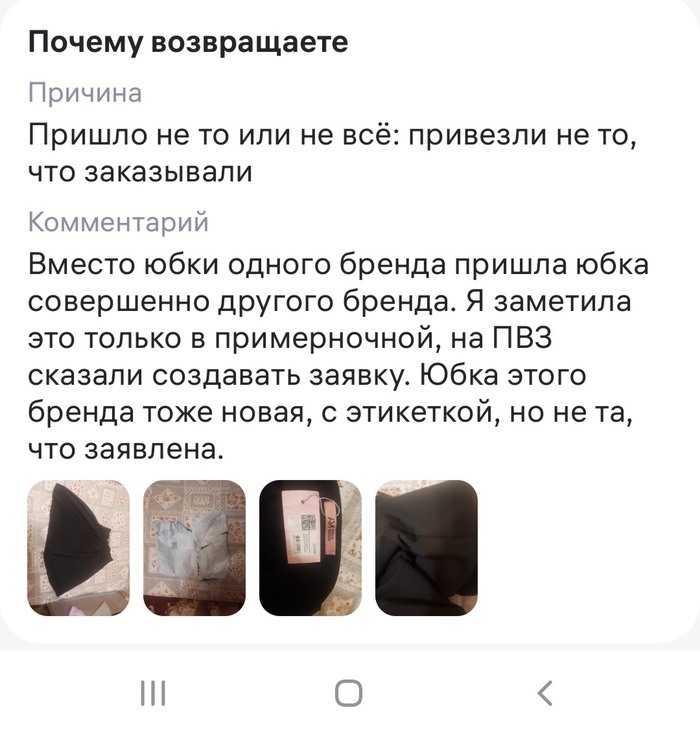Go back using the system back button
The width and height of the screenshot is (700, 732).
(x=545, y=692)
